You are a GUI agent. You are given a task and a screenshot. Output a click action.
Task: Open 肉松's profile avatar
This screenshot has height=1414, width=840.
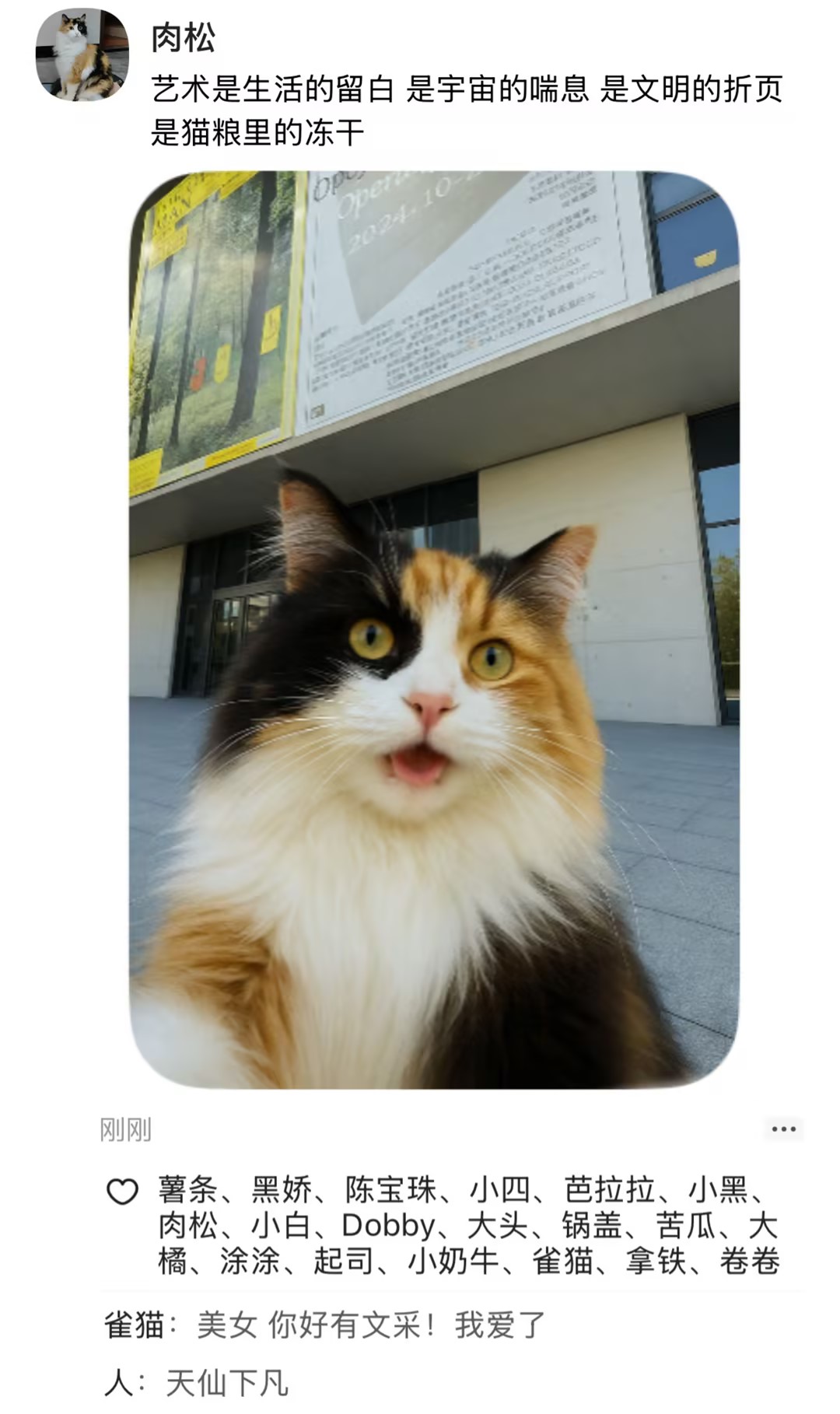tap(82, 54)
